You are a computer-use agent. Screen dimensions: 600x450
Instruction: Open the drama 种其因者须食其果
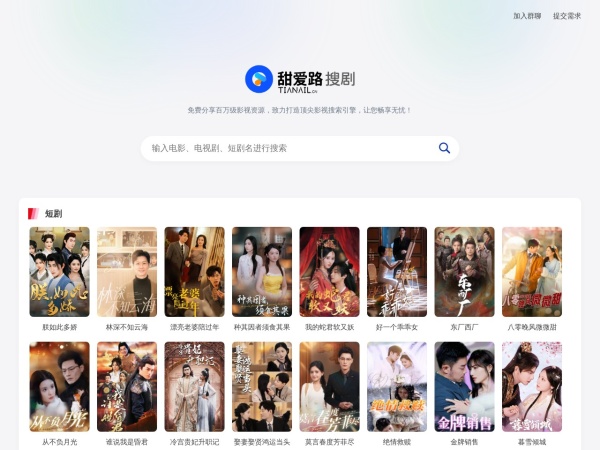pyautogui.click(x=262, y=272)
